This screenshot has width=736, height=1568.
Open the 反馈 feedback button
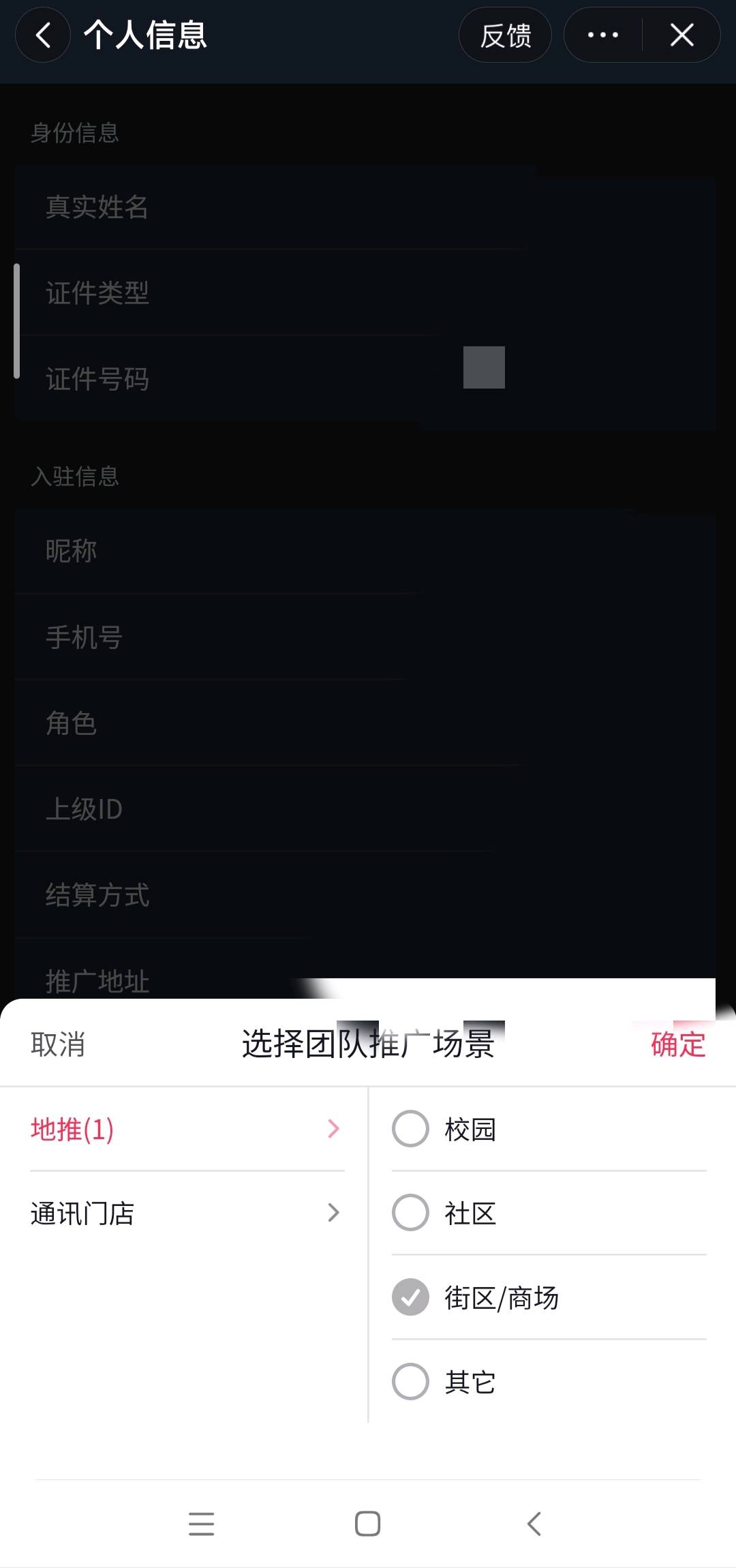point(505,35)
